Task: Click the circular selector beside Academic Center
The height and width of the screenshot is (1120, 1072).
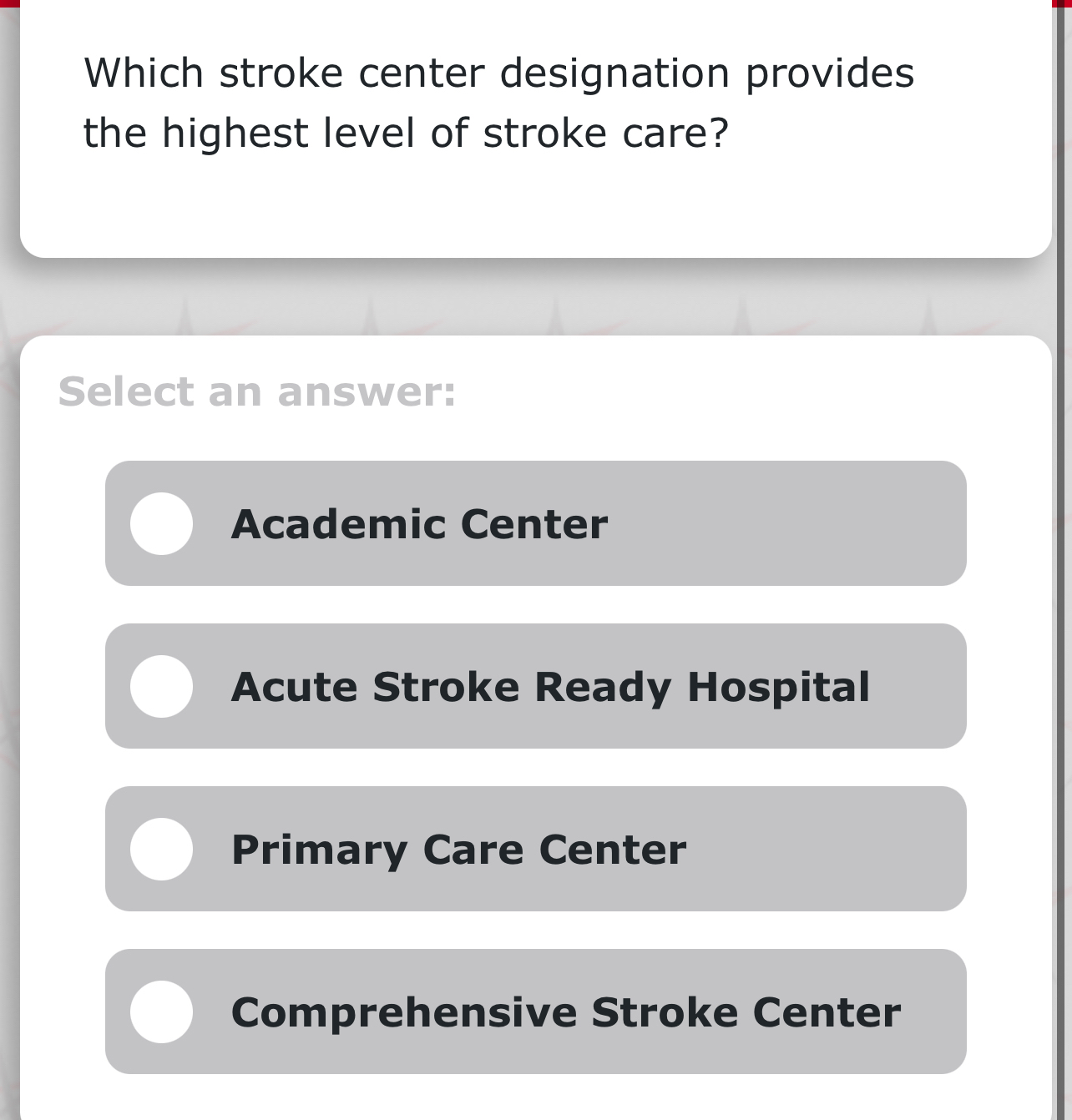Action: click(x=162, y=523)
